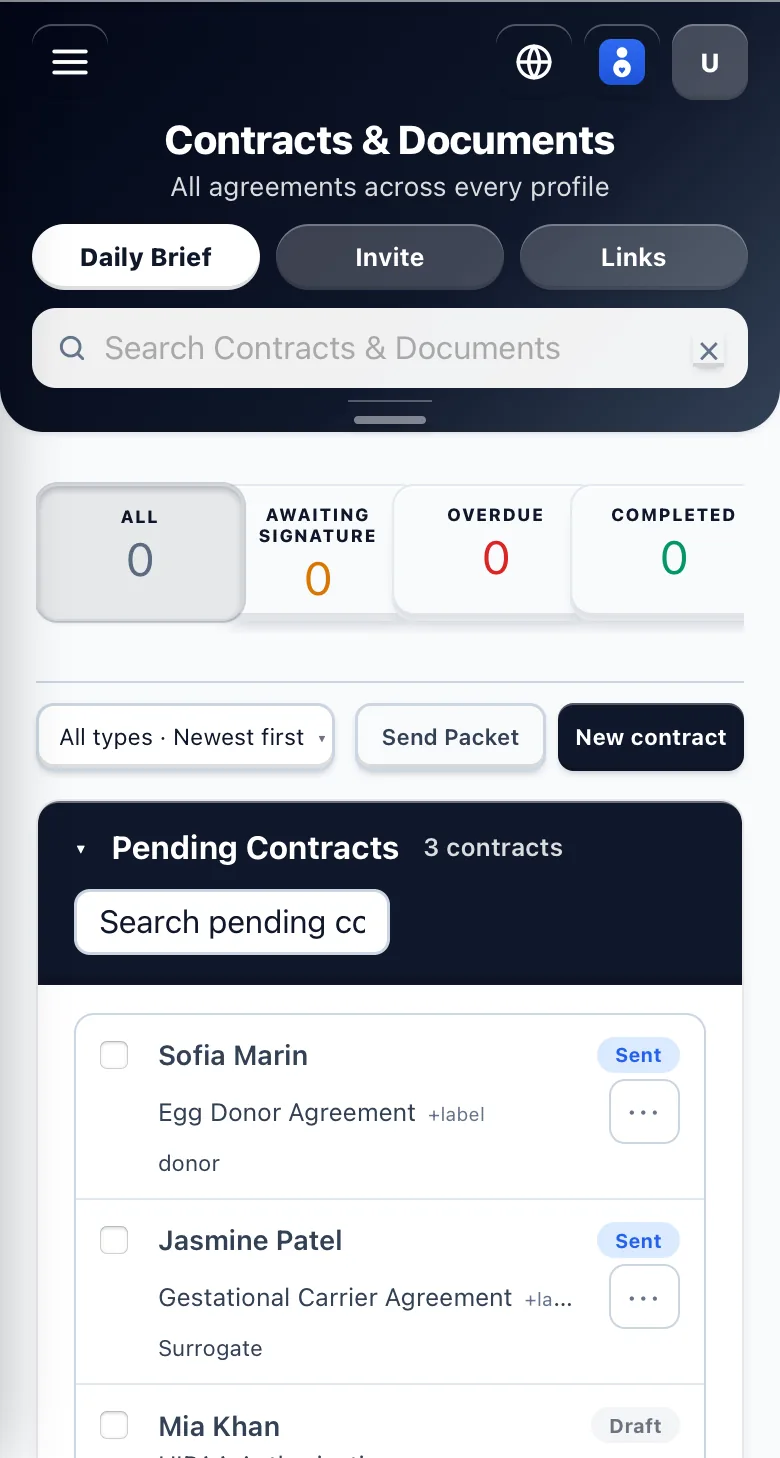Open the Links tab
Screen dimensions: 780x1458
click(x=634, y=257)
